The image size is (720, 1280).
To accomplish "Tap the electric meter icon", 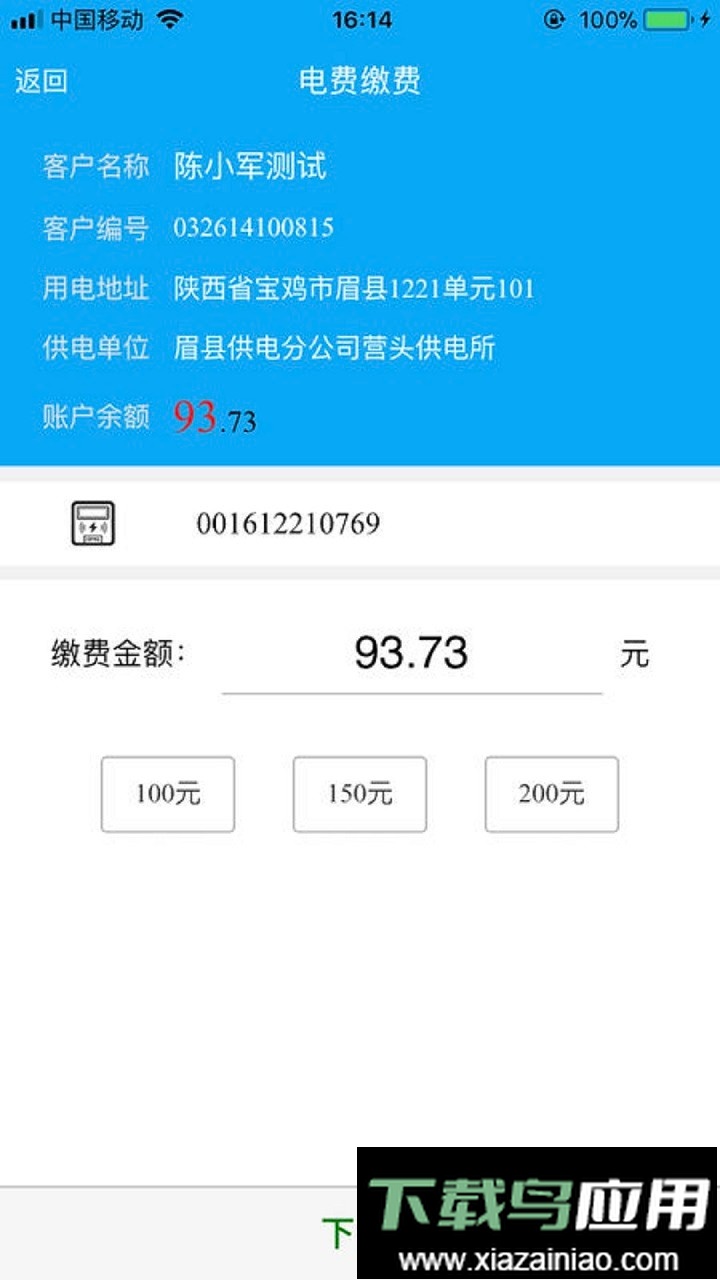I will point(95,522).
